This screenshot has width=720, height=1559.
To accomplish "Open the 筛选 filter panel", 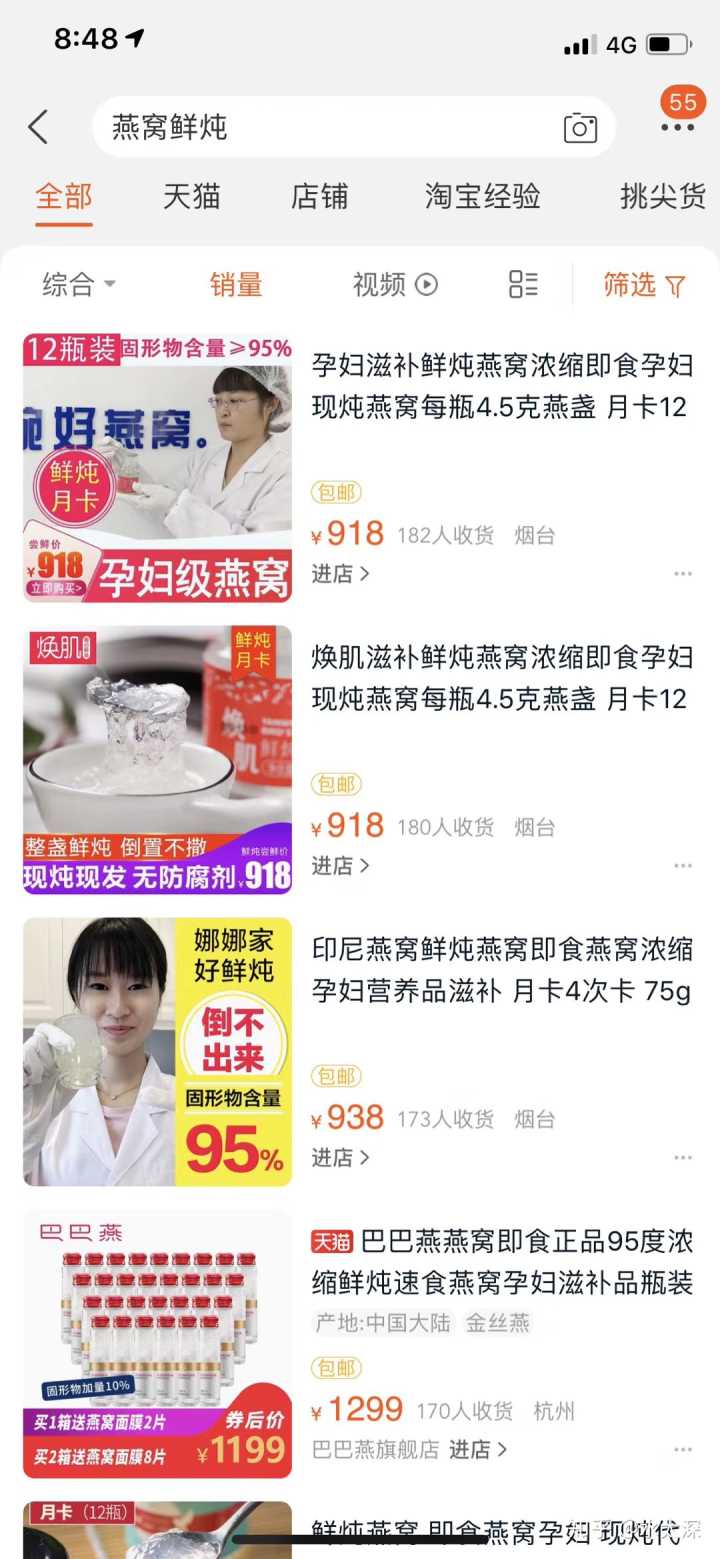I will pyautogui.click(x=644, y=285).
